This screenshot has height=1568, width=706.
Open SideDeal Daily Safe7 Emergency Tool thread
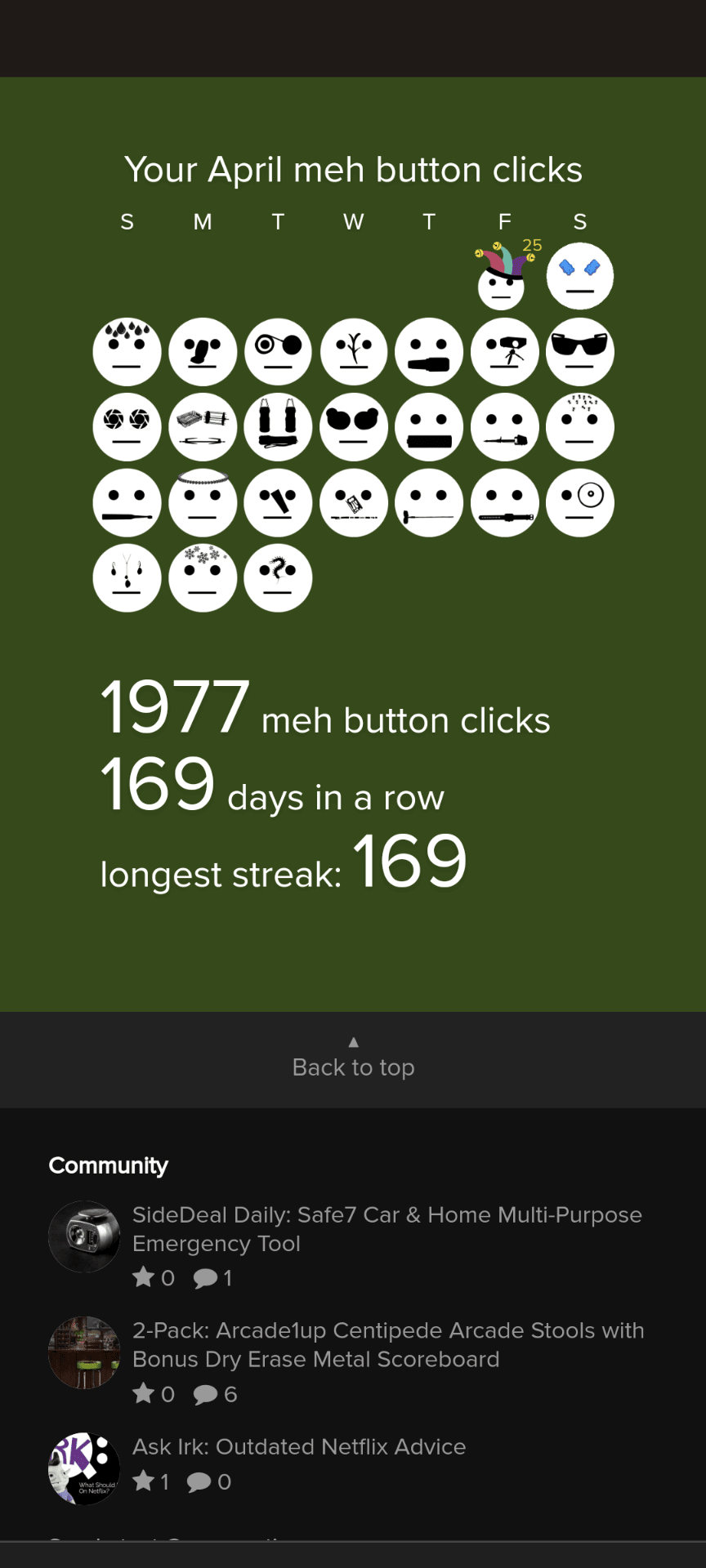[x=387, y=1228]
